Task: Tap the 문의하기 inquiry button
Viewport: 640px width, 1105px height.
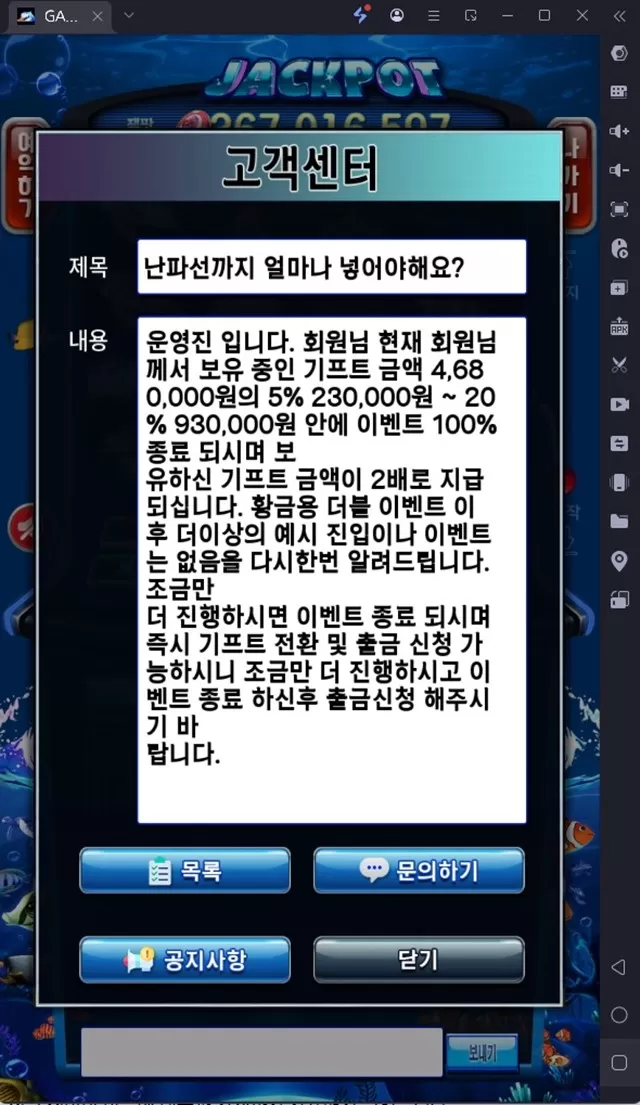Action: coord(419,870)
